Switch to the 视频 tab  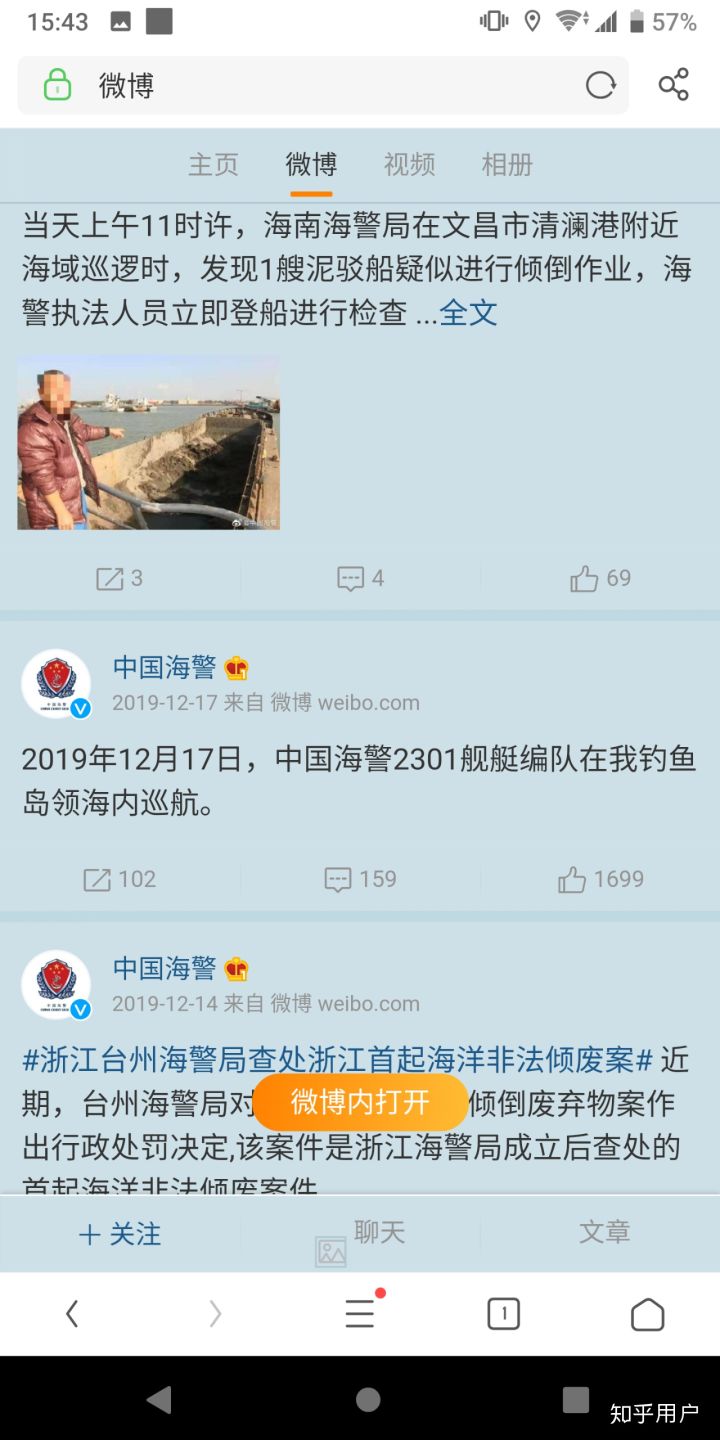[x=409, y=164]
